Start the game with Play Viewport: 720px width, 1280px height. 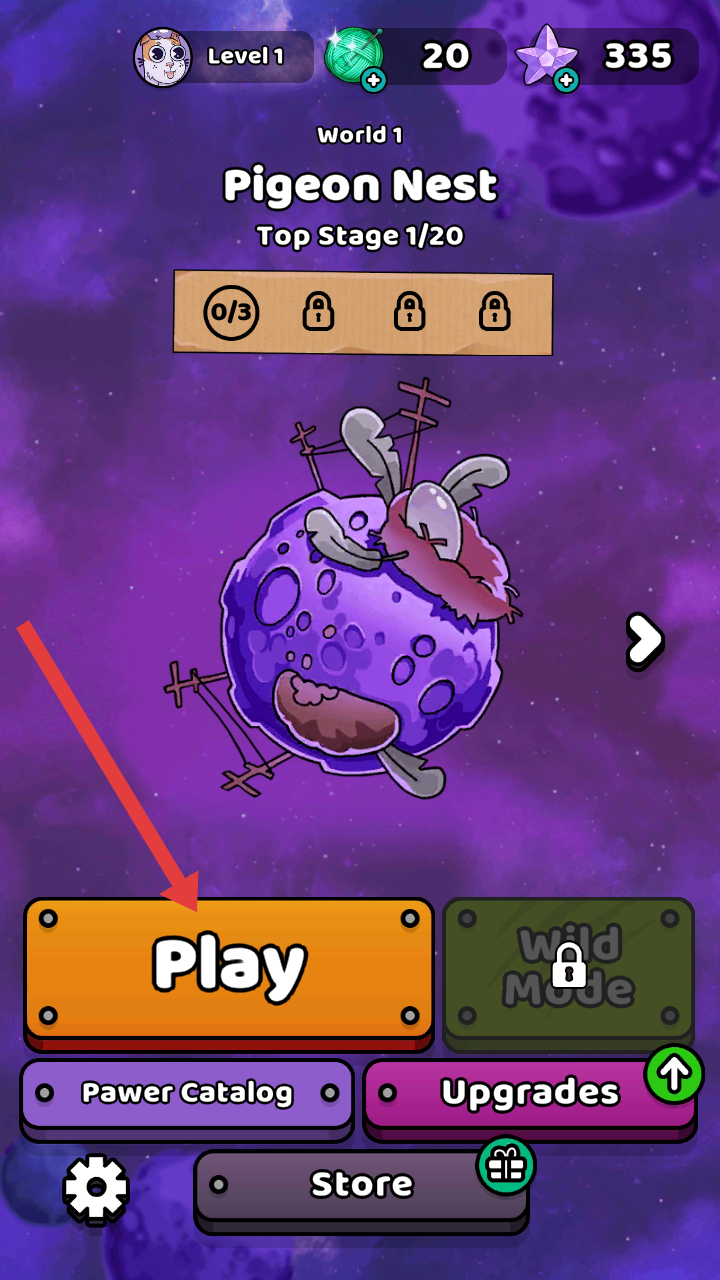(x=229, y=967)
